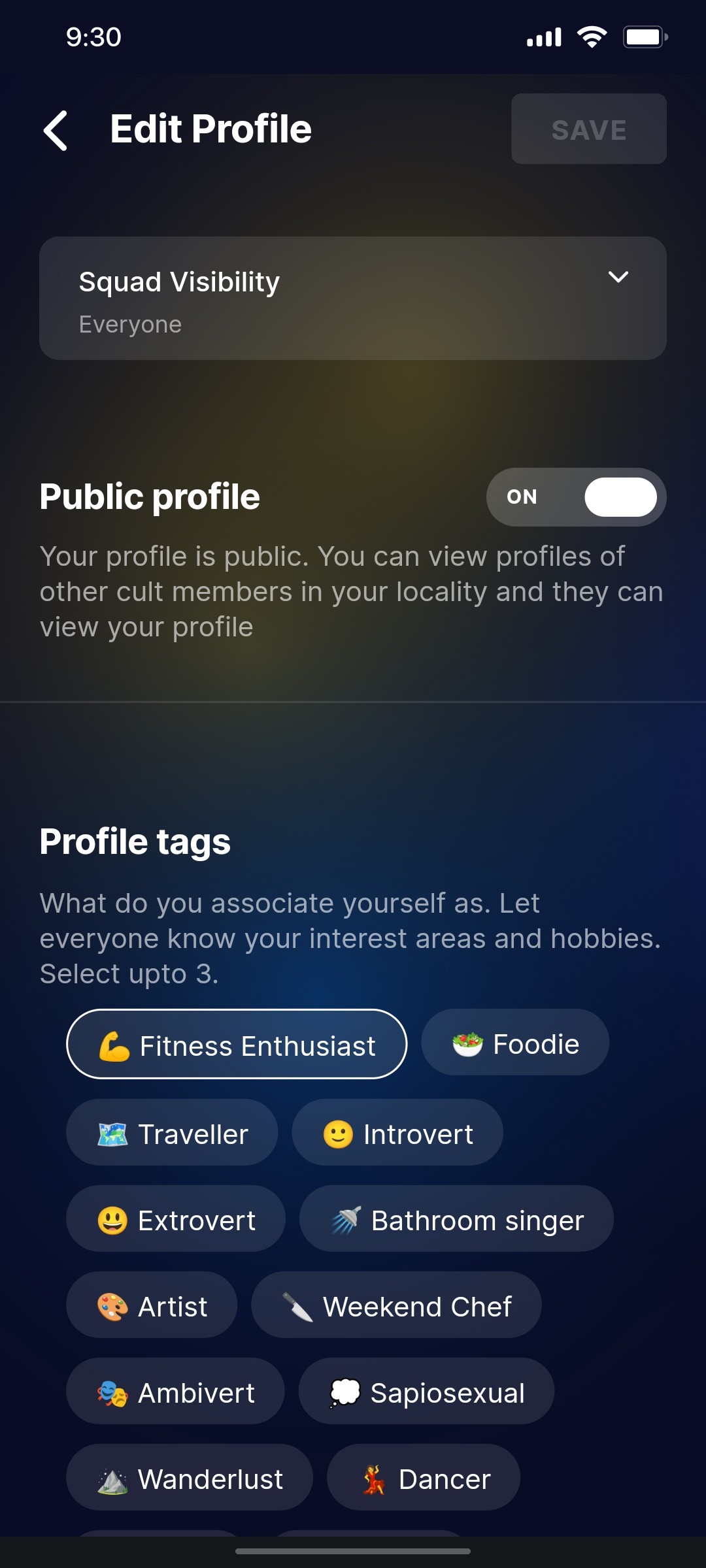Deselect the Fitness Enthusiast tag
Screen dimensions: 706x1568
pyautogui.click(x=236, y=1044)
